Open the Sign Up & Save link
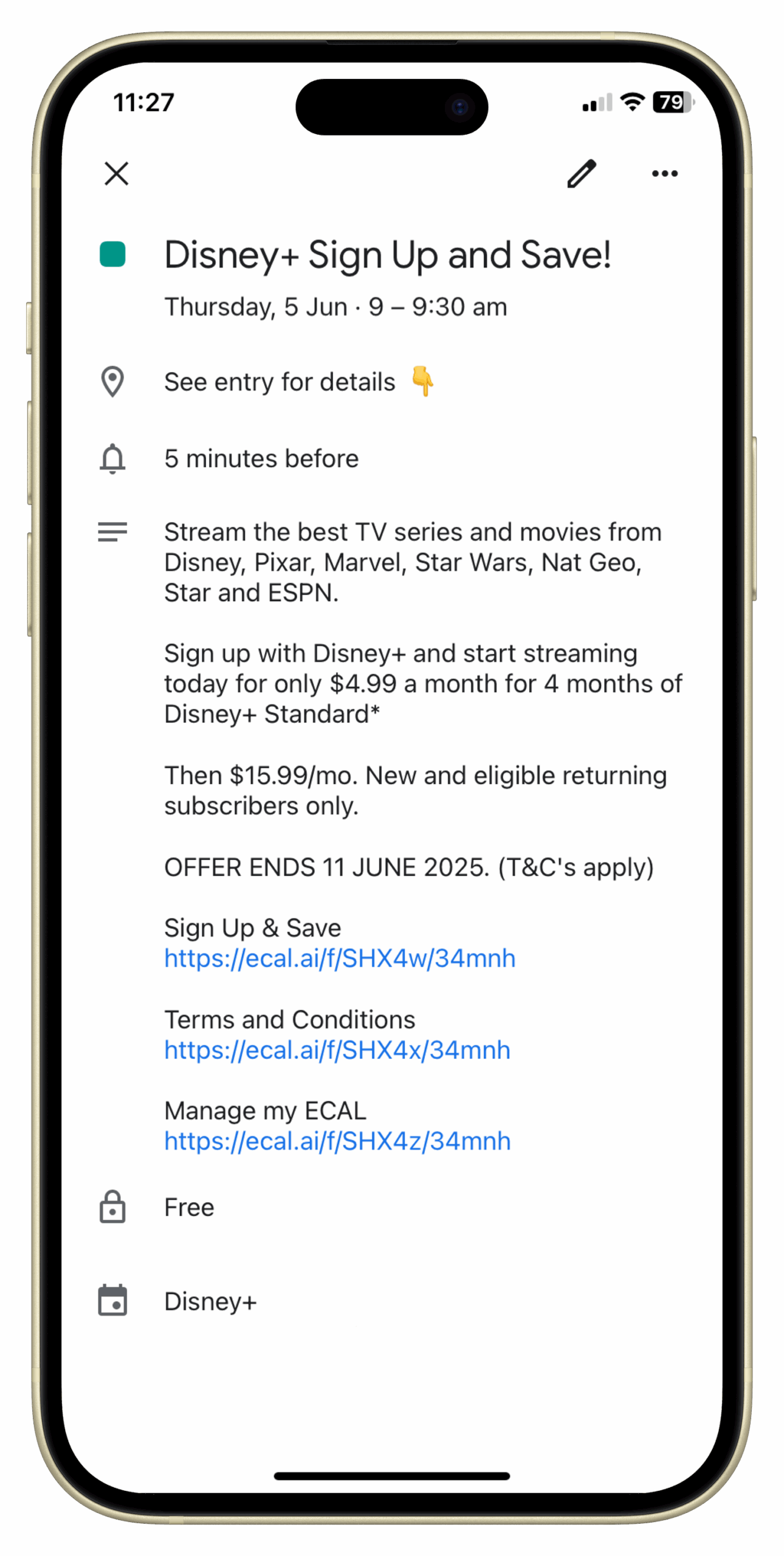 coord(340,959)
